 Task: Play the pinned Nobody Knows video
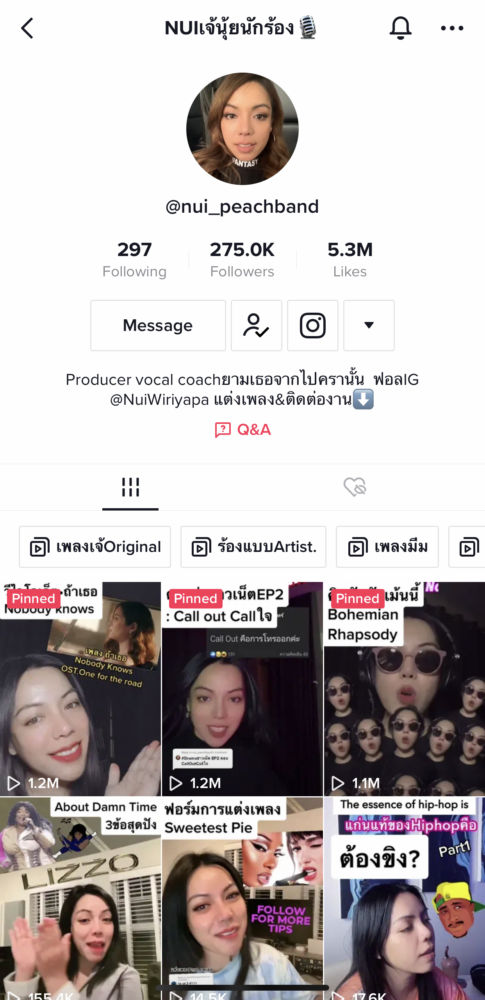(80, 689)
